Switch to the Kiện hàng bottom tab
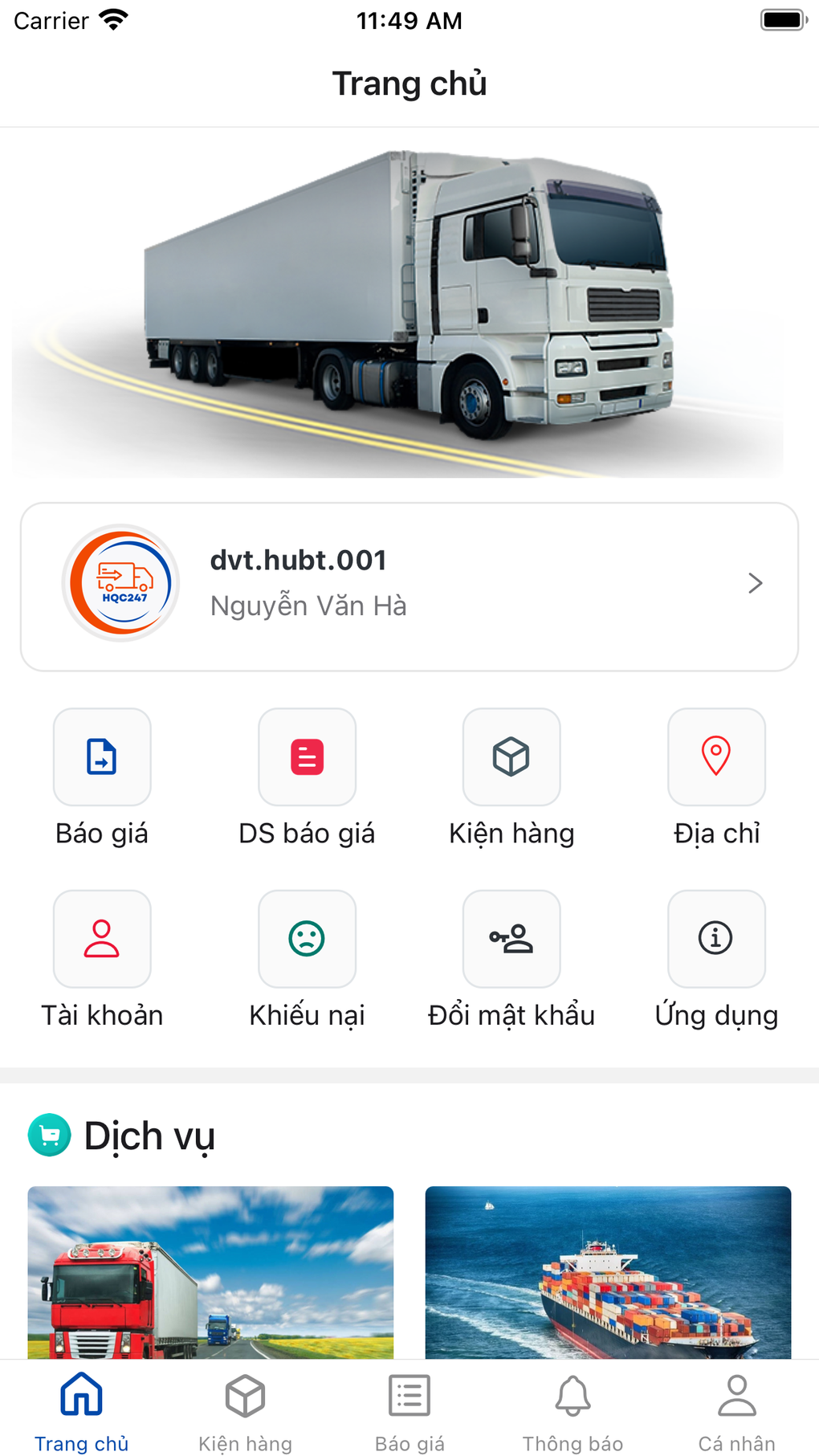 pos(246,1411)
